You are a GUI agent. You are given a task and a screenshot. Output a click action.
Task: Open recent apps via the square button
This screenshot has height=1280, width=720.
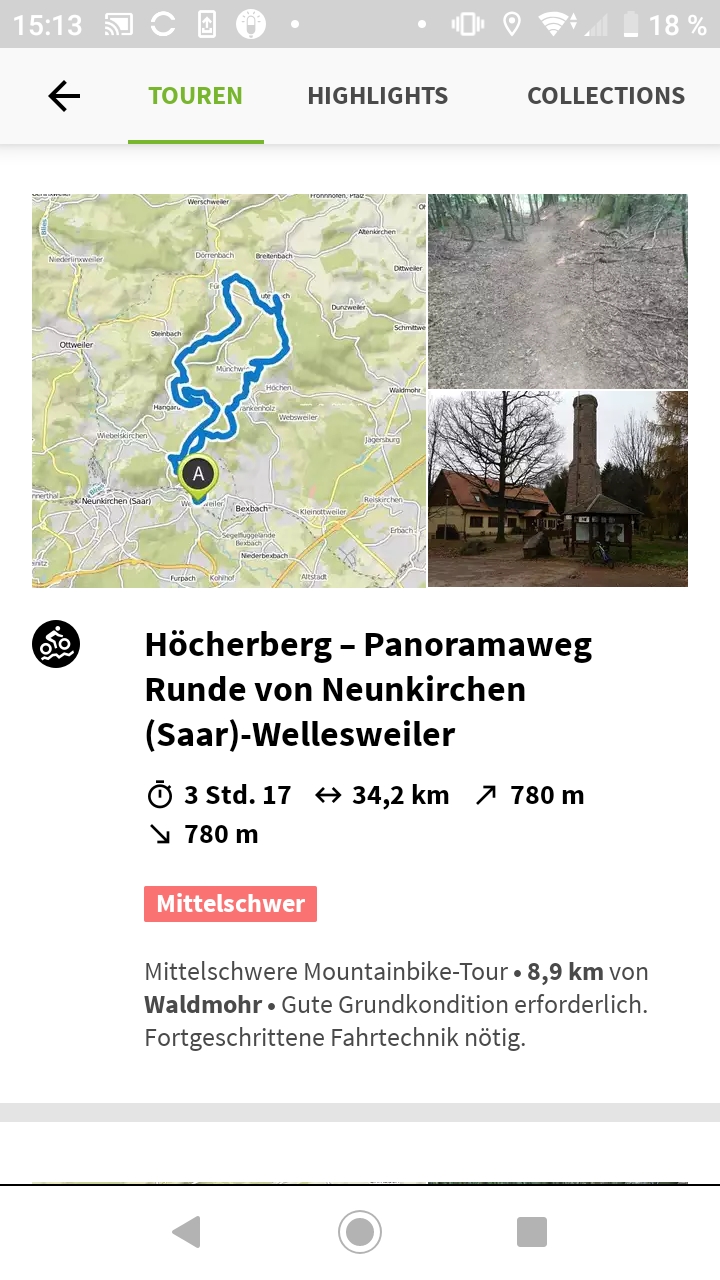pyautogui.click(x=532, y=1232)
